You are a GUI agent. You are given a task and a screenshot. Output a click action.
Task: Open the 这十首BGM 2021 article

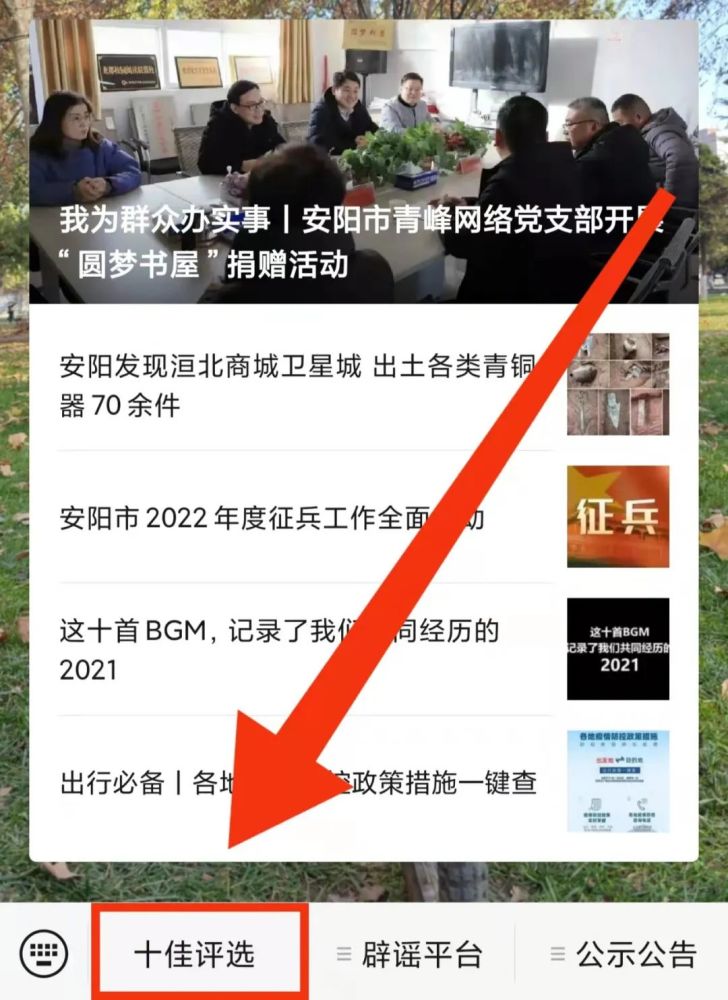point(280,649)
